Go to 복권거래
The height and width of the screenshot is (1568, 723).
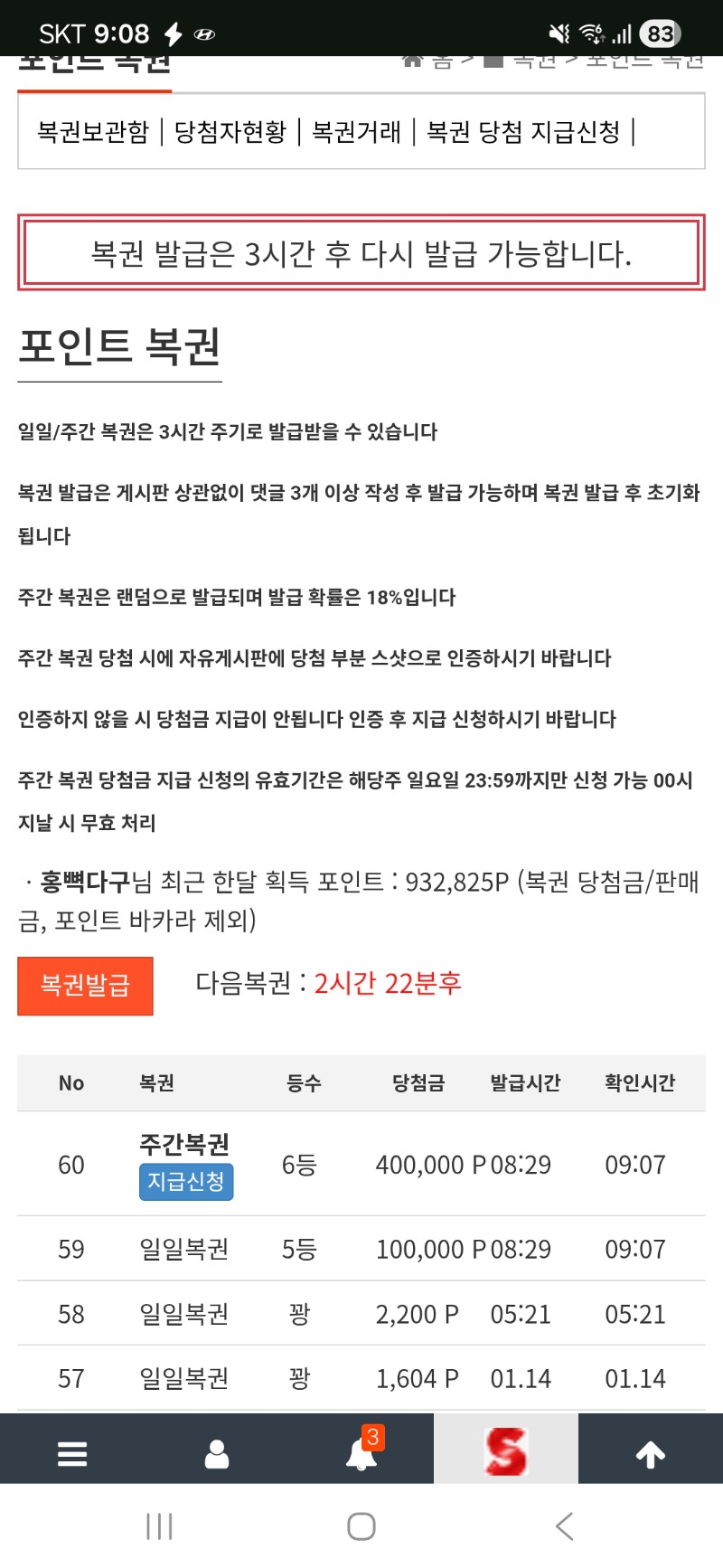(356, 132)
